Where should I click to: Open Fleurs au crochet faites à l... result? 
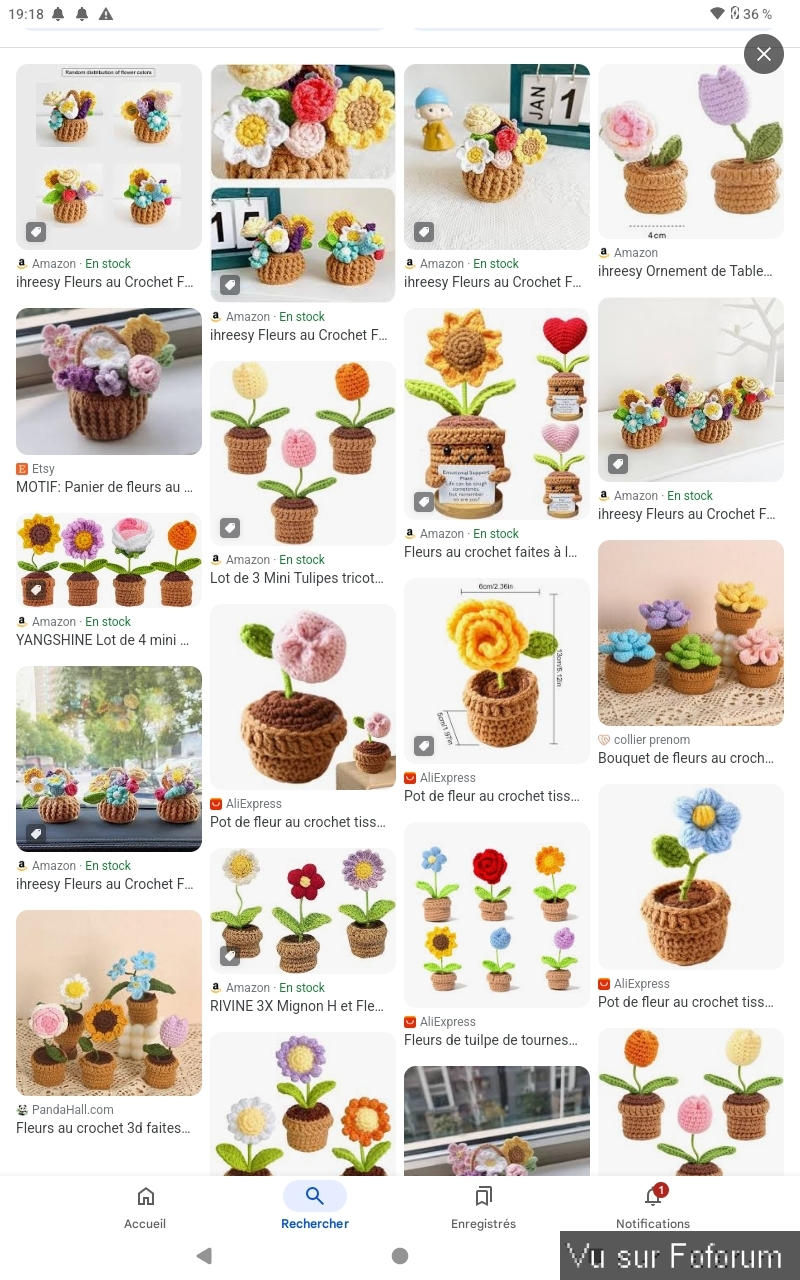tap(496, 414)
